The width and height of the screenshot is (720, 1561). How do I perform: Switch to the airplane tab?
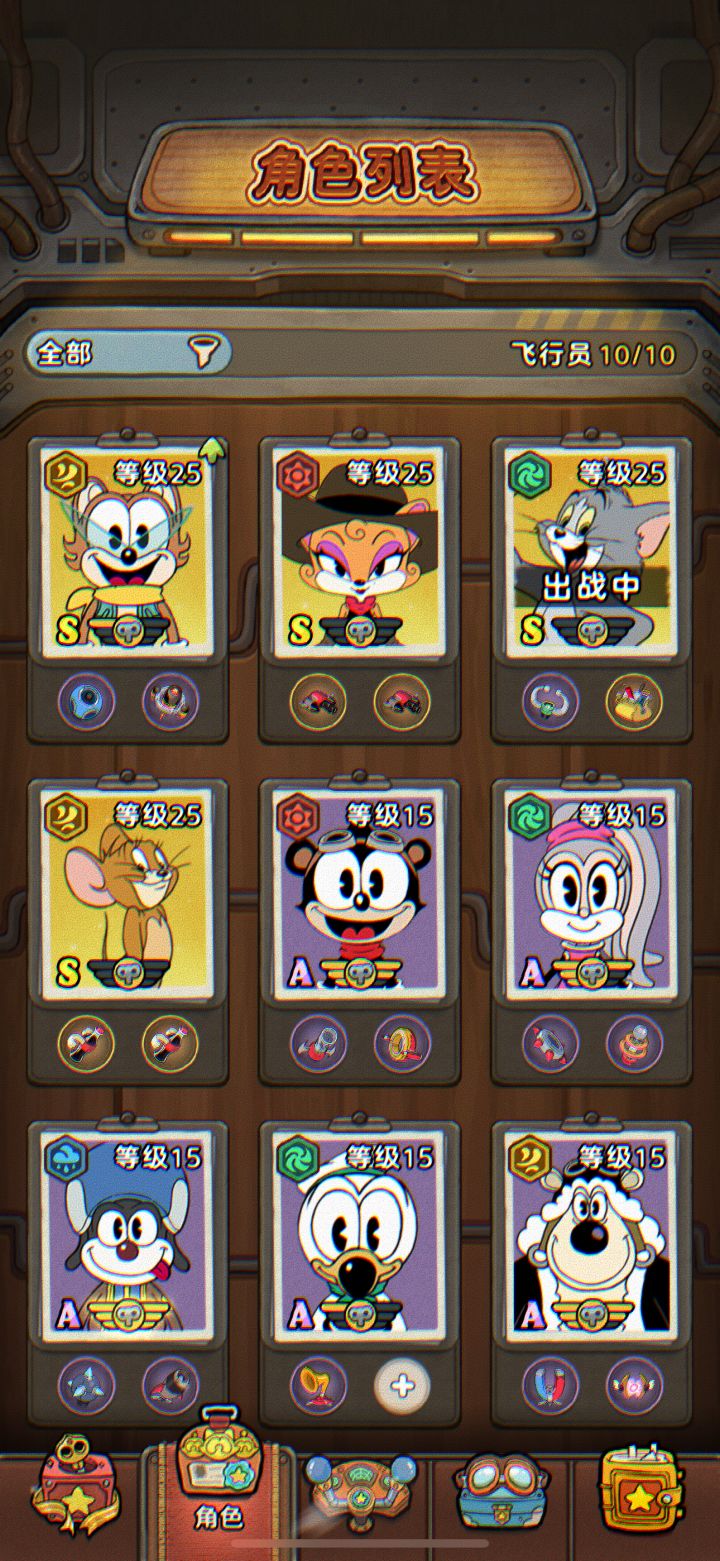point(361,1489)
